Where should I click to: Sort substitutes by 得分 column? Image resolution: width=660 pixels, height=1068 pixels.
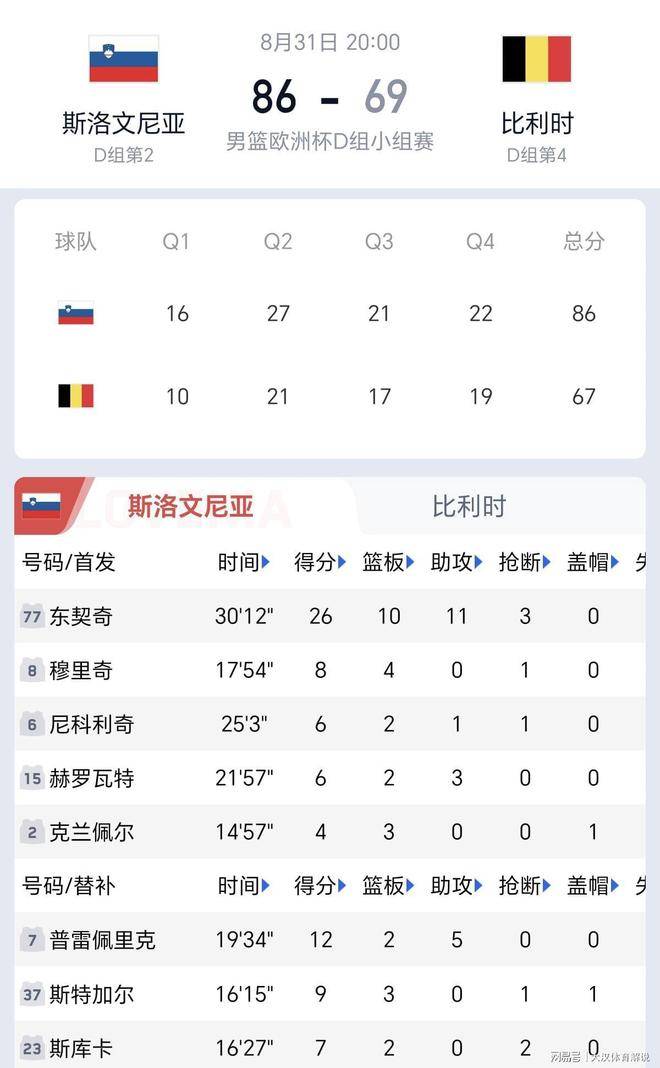[320, 885]
